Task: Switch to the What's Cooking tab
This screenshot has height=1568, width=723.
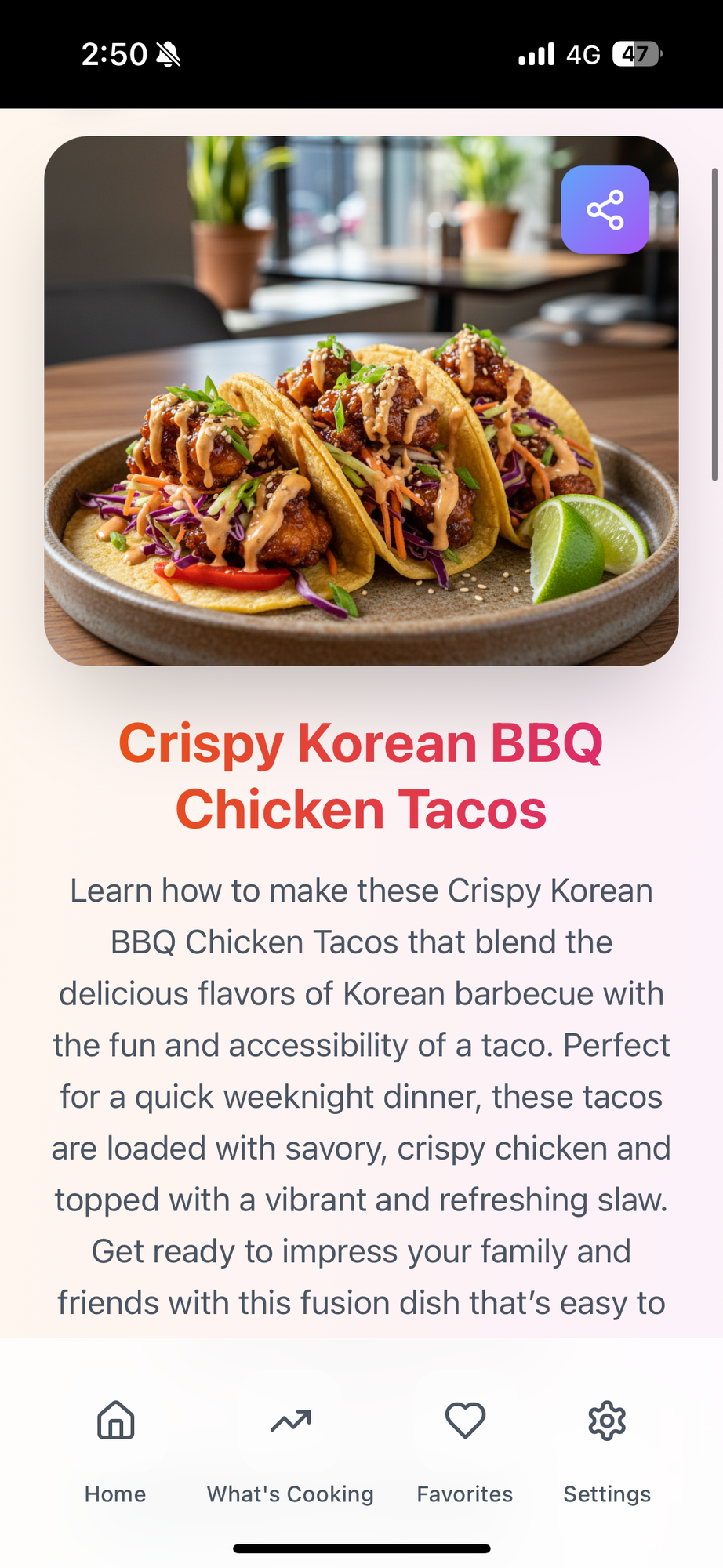Action: point(290,1449)
